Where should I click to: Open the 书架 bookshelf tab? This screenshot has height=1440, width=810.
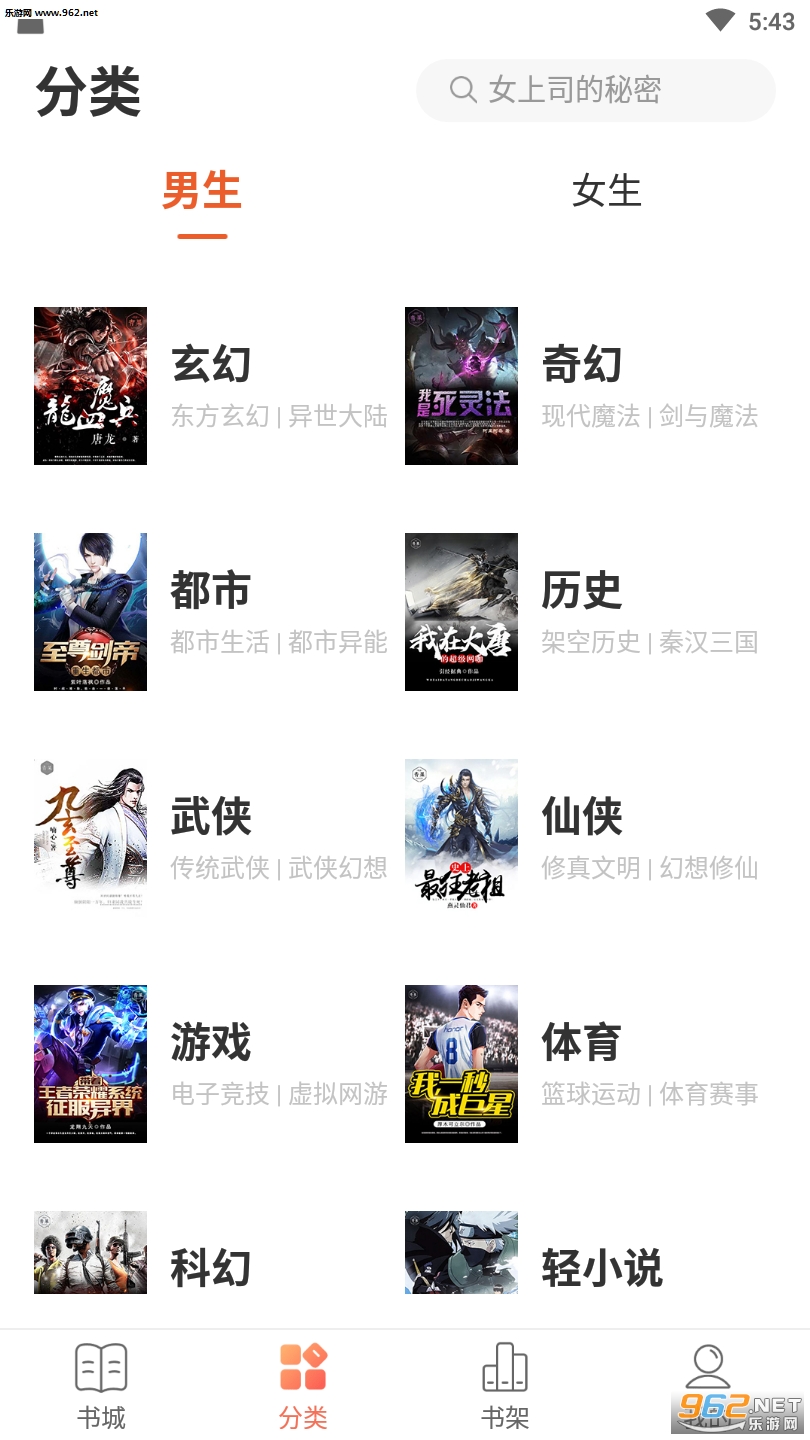point(505,1385)
